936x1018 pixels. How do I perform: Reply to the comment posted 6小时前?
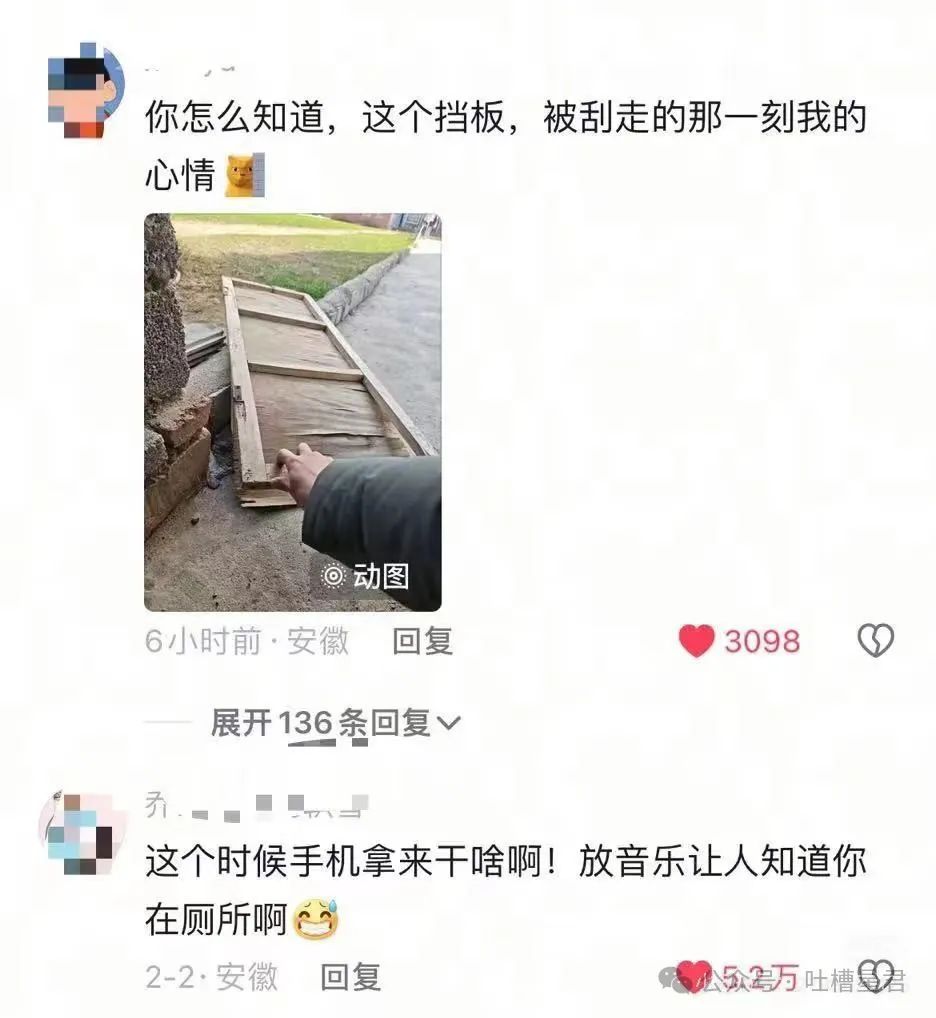pos(422,641)
